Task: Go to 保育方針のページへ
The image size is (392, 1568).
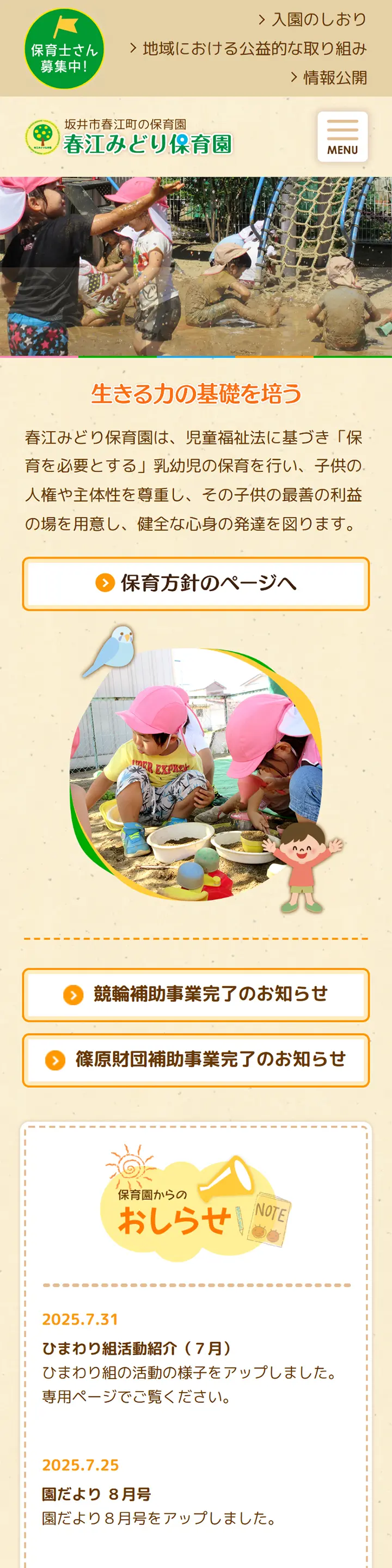Action: click(x=196, y=583)
